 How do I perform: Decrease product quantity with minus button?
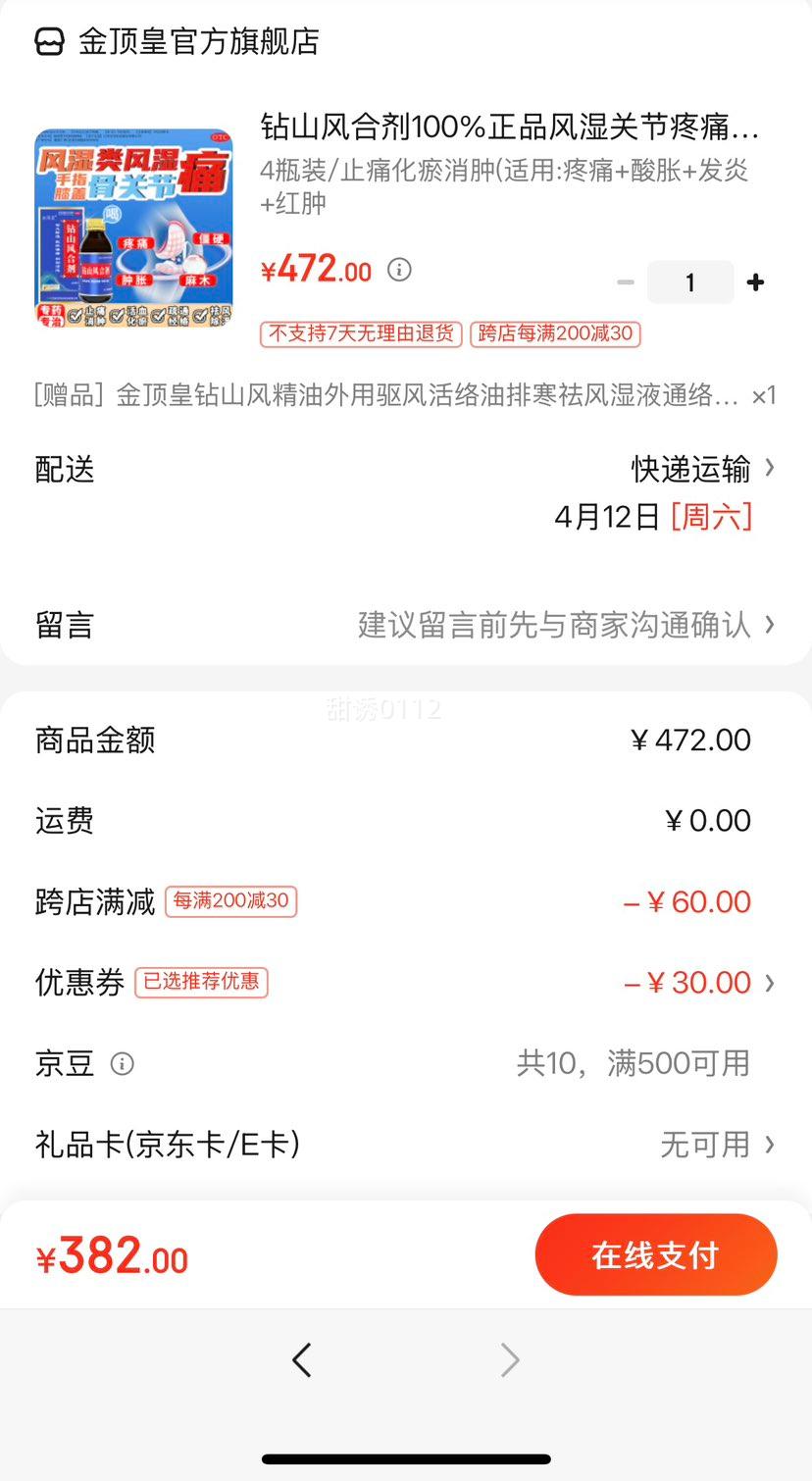tap(625, 282)
